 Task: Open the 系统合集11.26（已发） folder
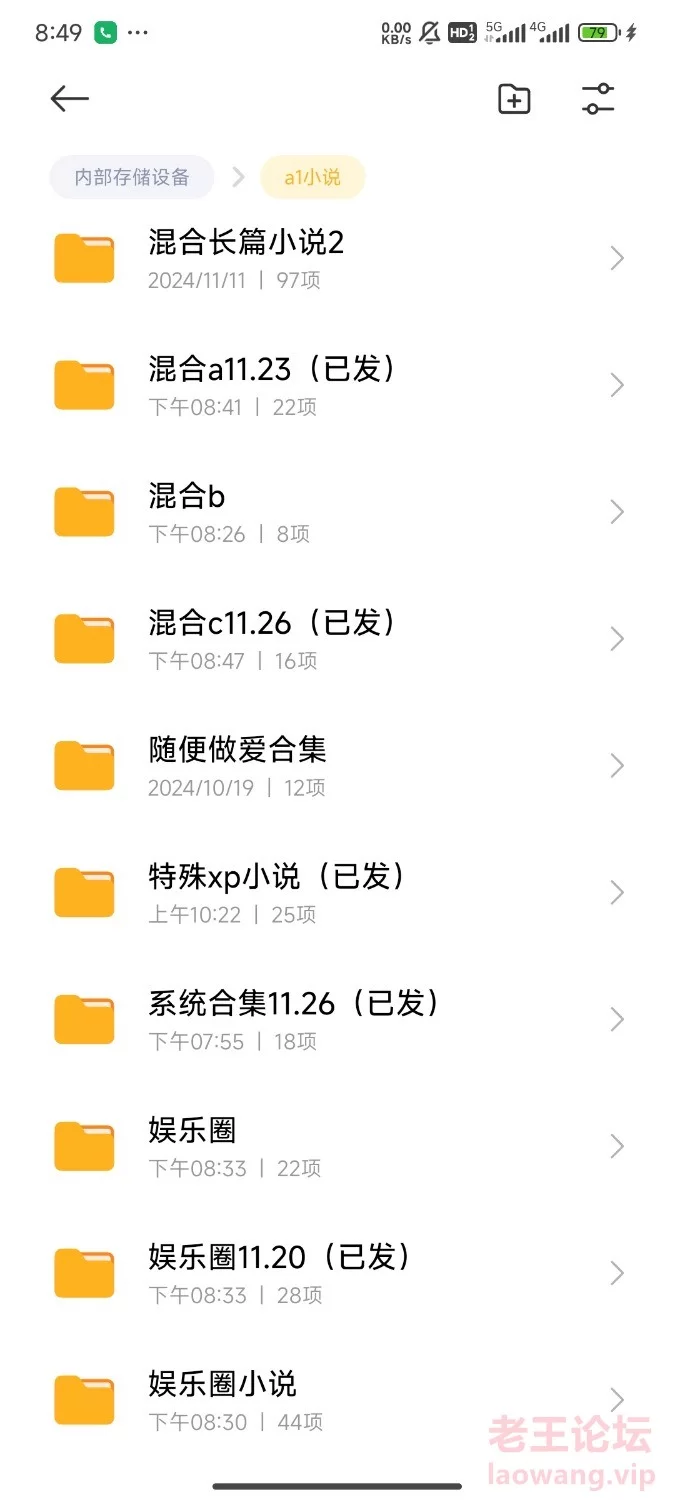click(x=337, y=1020)
